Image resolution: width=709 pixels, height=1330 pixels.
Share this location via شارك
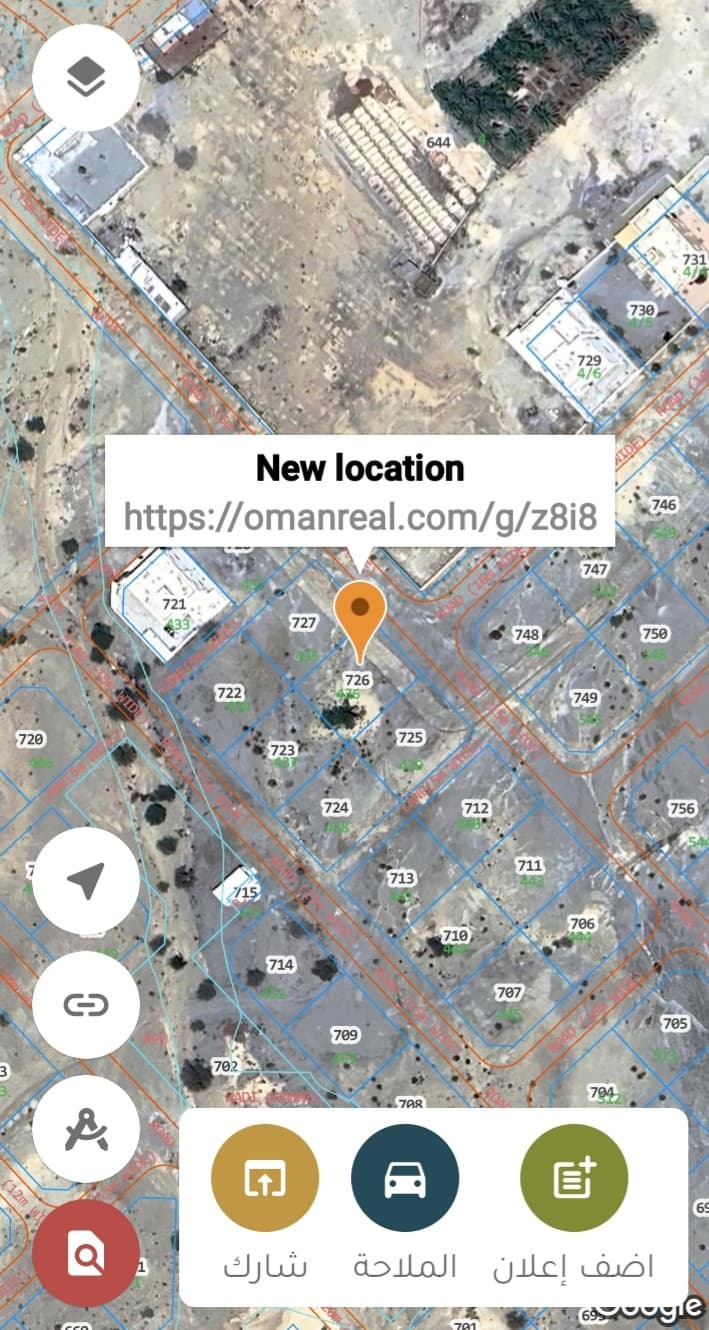pos(265,1178)
